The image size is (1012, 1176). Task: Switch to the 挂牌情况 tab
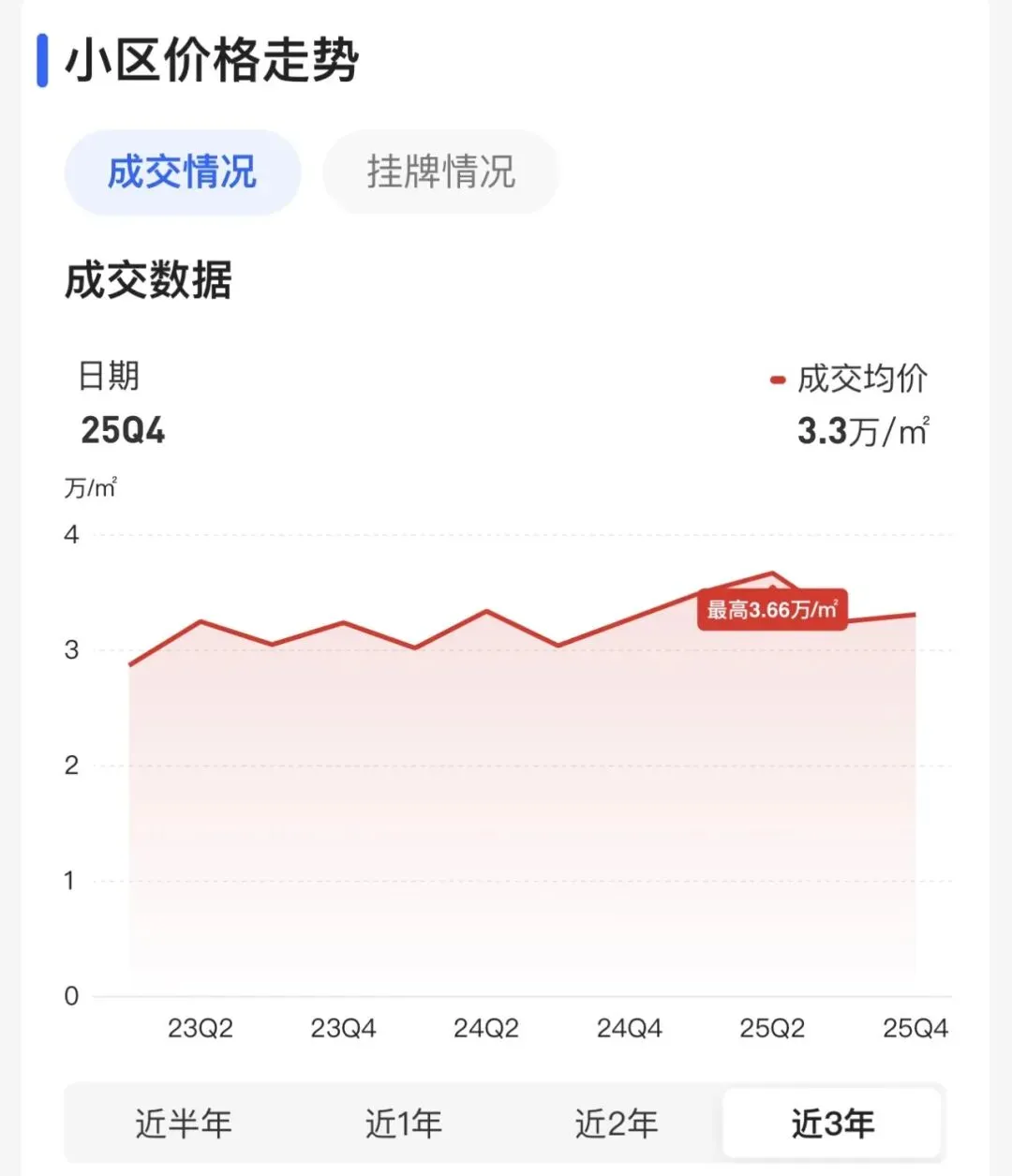click(x=440, y=172)
